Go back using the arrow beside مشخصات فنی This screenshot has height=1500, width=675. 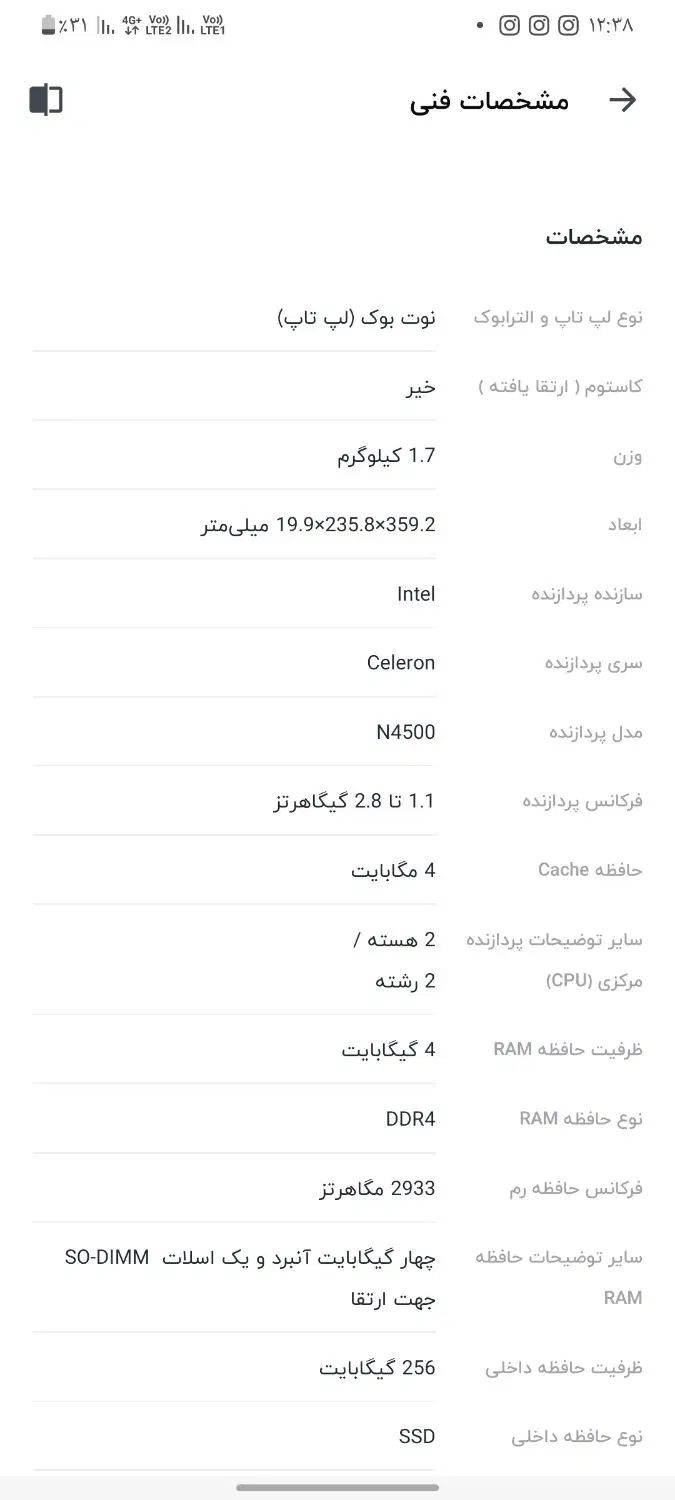point(623,100)
